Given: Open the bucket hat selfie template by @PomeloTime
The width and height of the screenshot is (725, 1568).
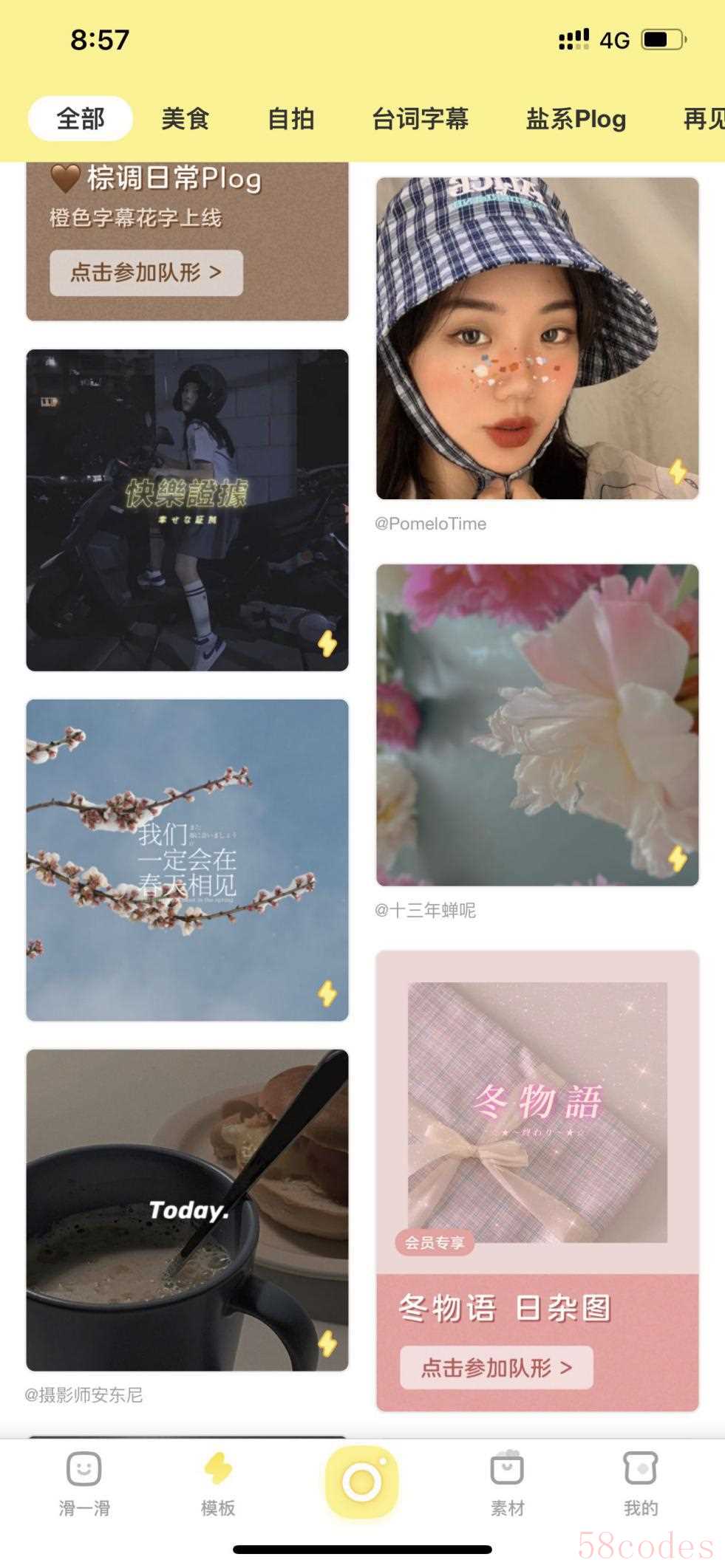Looking at the screenshot, I should click(537, 338).
